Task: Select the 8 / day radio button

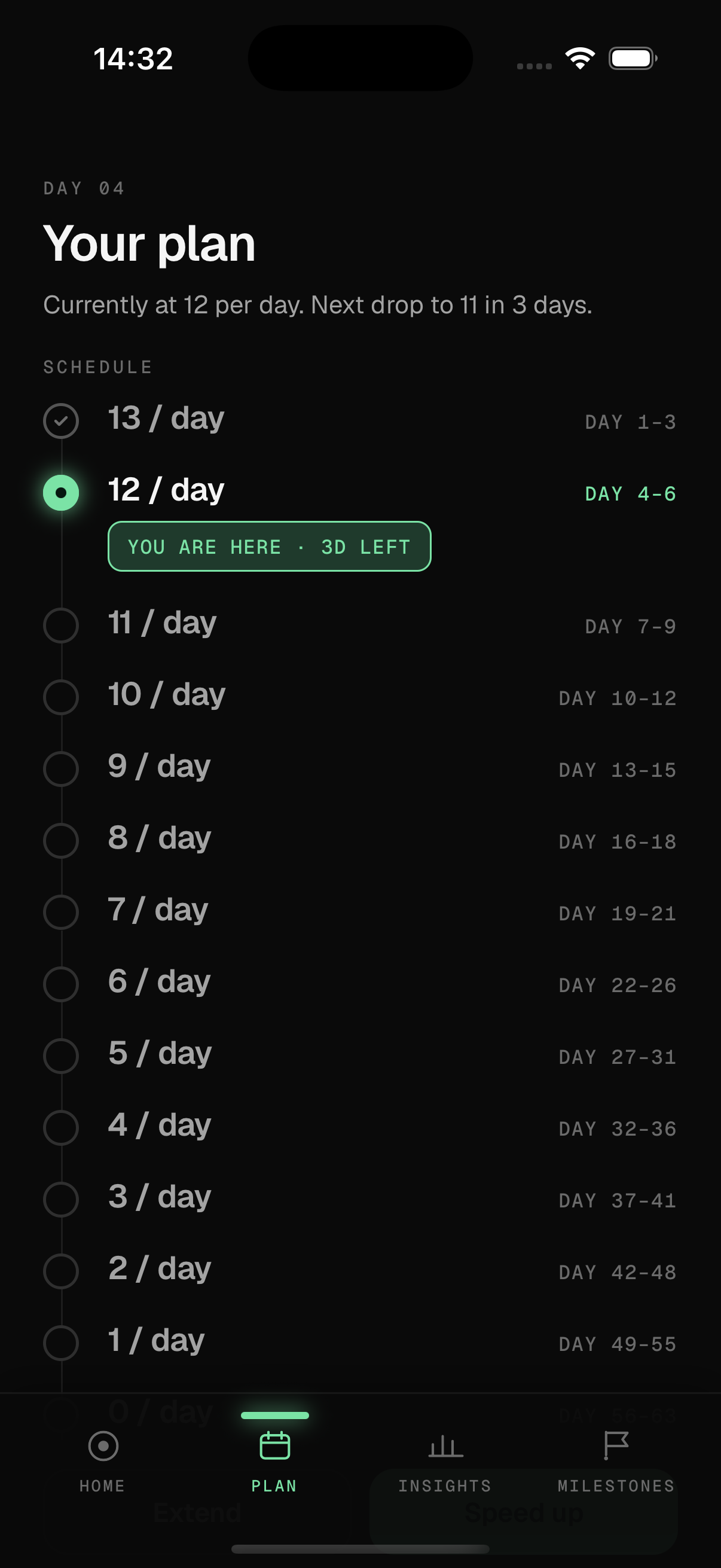Action: tap(61, 841)
